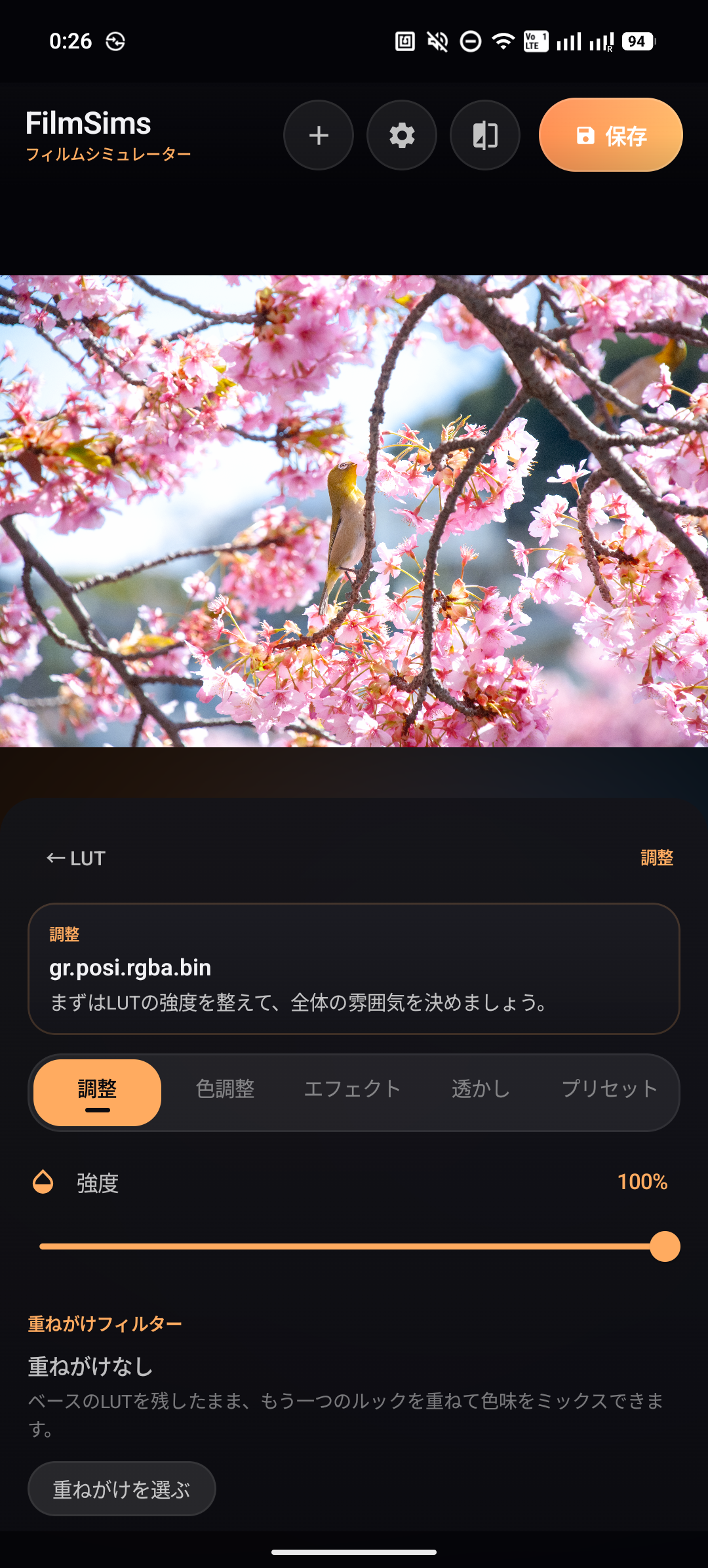Screen dimensions: 708x1568
Task: Select the 調整 tab
Action: (x=97, y=1088)
